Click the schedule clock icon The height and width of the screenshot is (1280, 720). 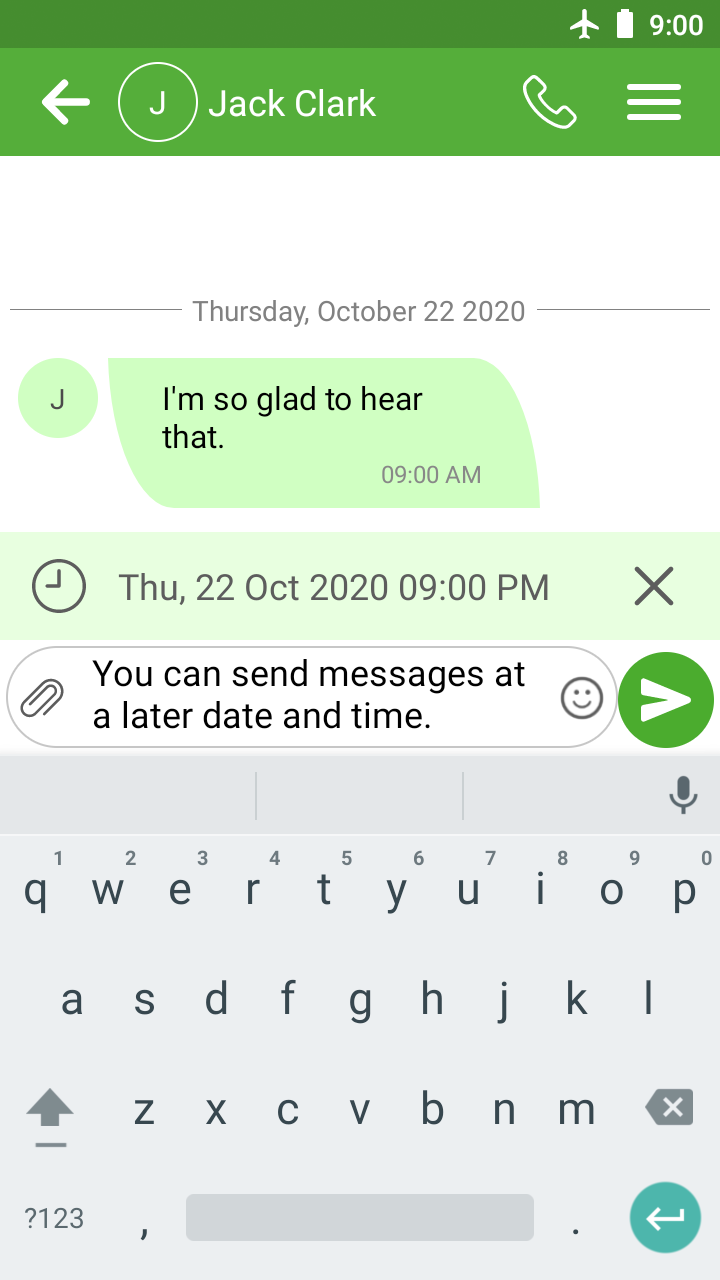coord(57,586)
